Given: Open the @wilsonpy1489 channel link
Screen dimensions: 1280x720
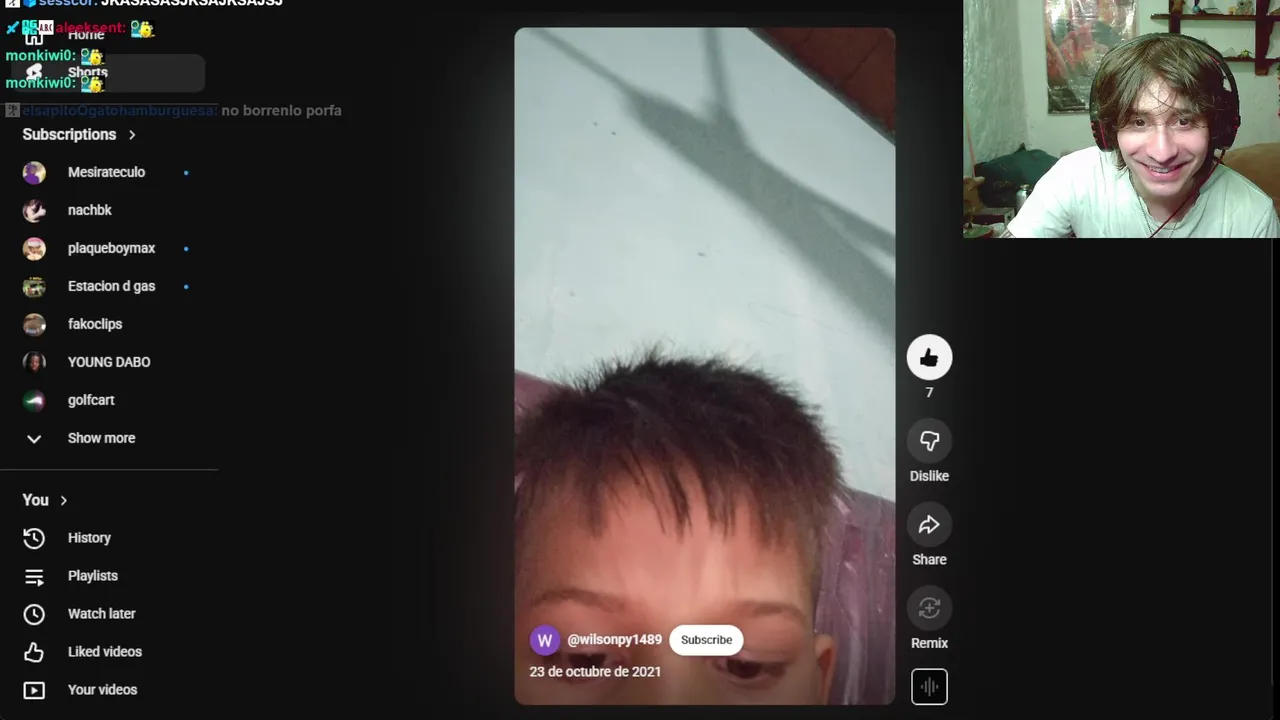Looking at the screenshot, I should (x=614, y=640).
